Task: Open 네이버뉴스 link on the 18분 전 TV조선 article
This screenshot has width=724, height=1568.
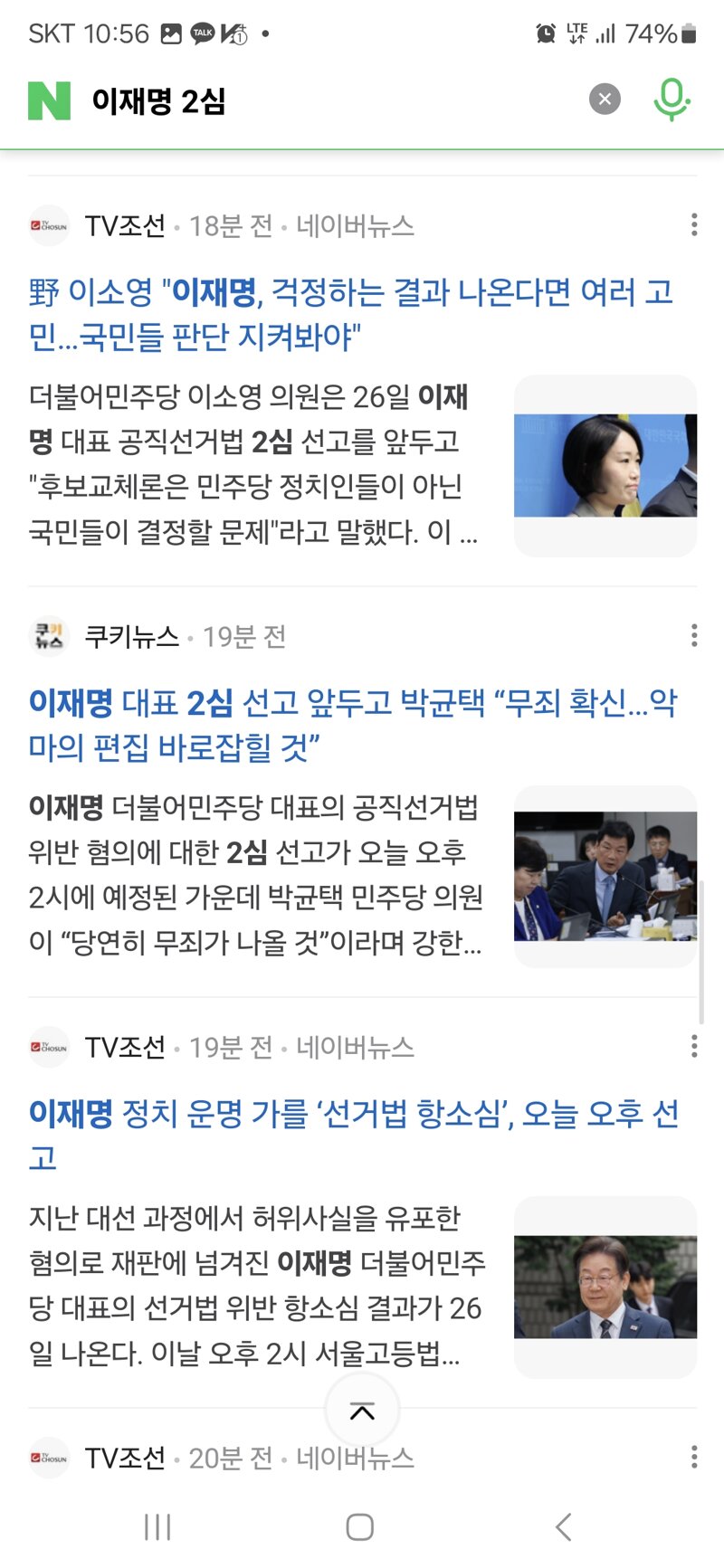Action: tap(355, 225)
